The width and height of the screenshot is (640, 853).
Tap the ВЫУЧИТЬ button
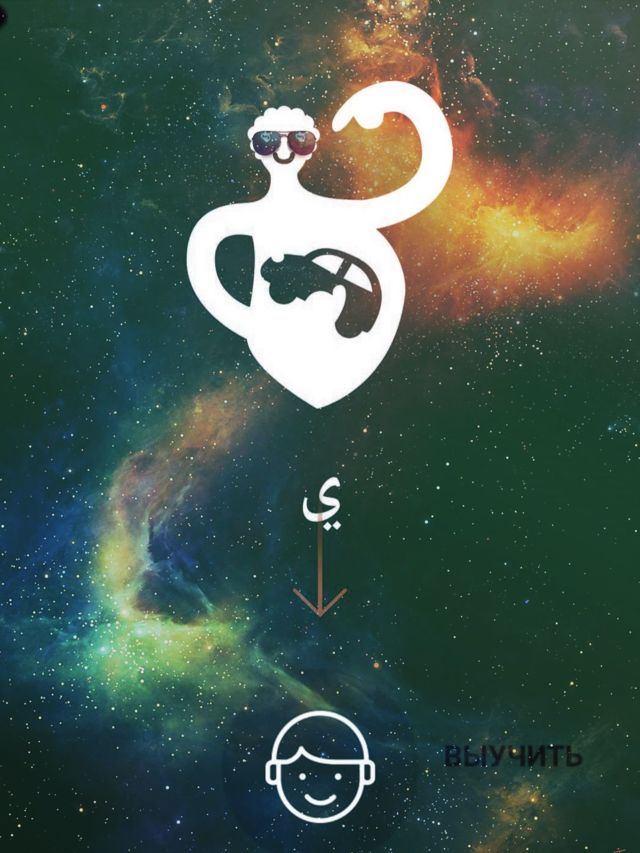click(512, 756)
